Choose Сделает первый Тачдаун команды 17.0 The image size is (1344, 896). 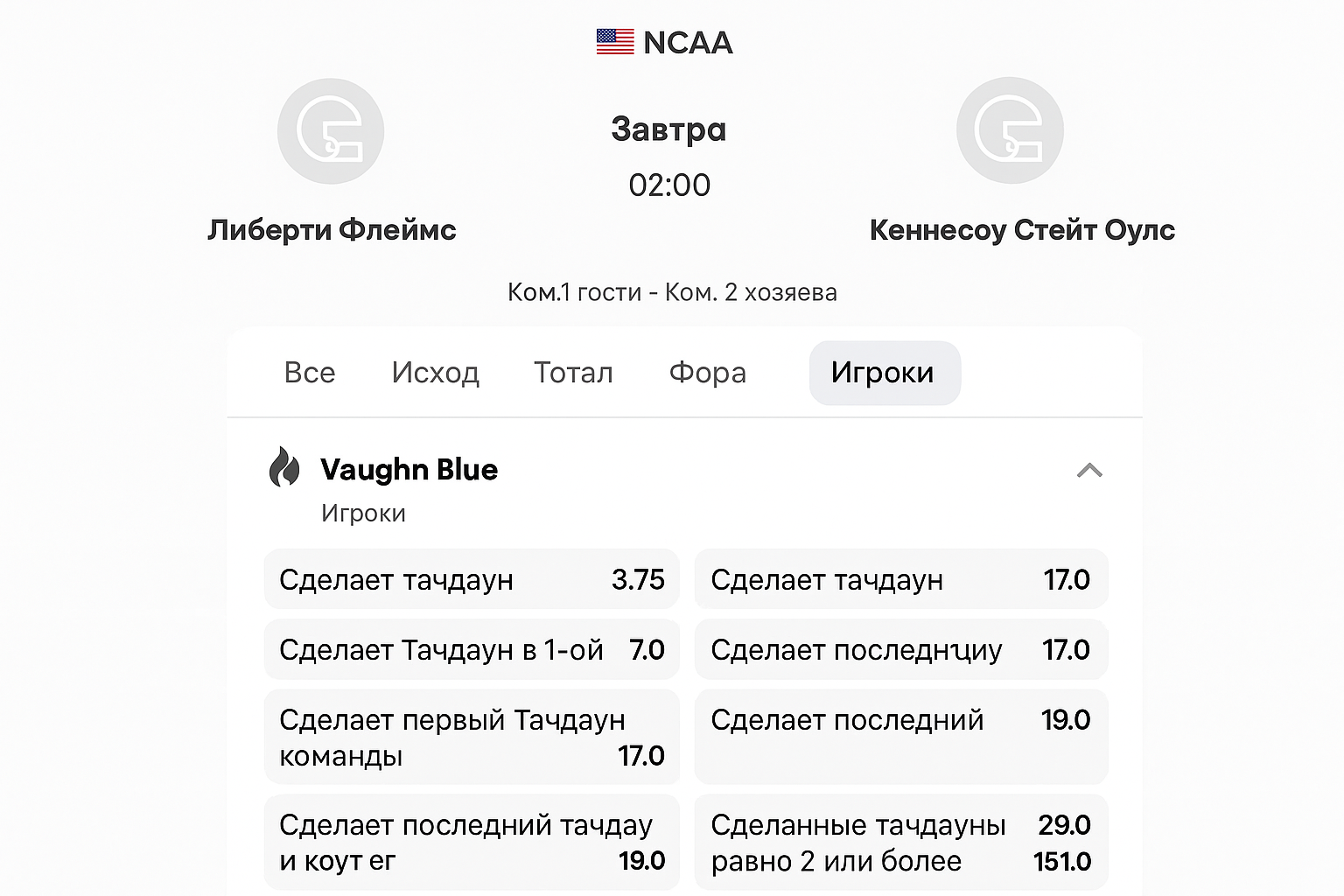click(471, 737)
